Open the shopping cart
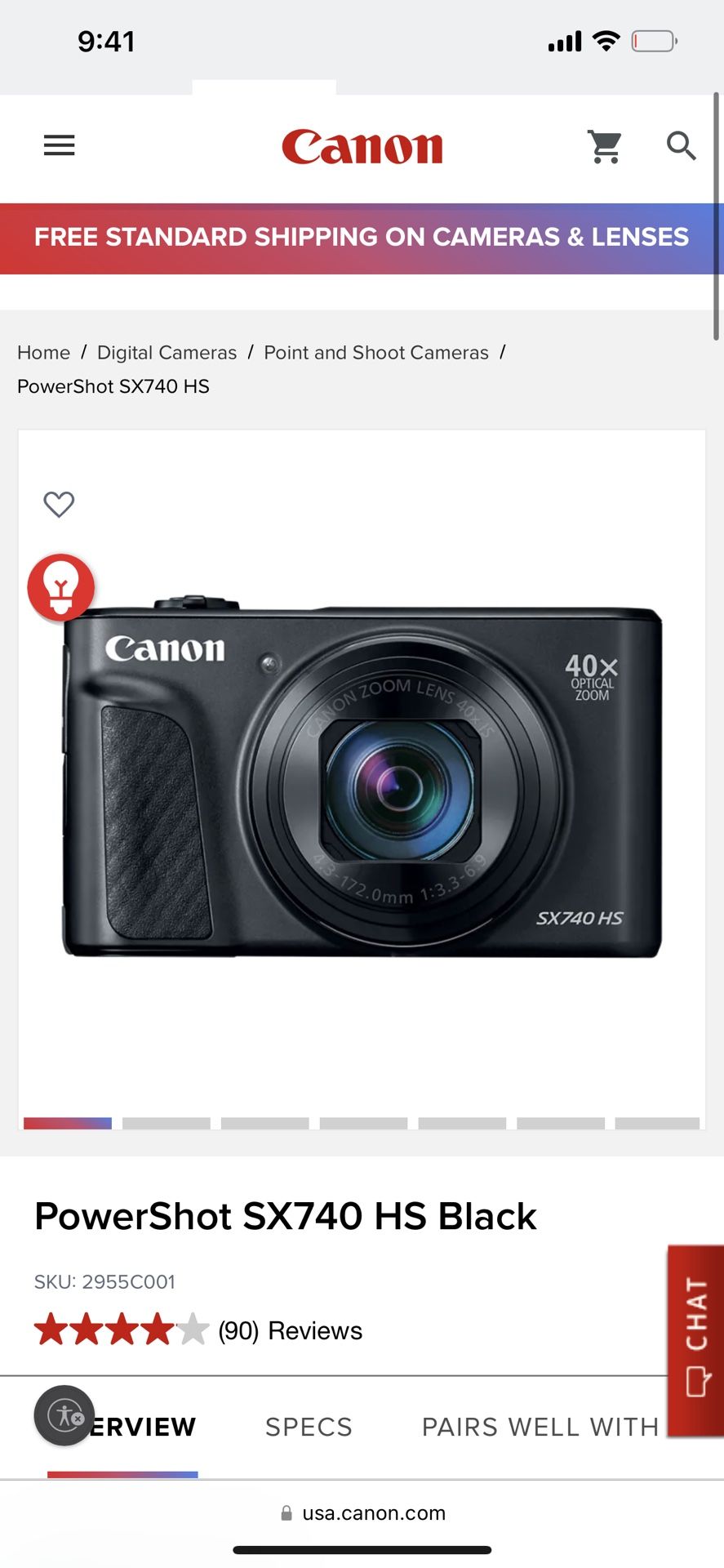The image size is (724, 1568). (605, 147)
